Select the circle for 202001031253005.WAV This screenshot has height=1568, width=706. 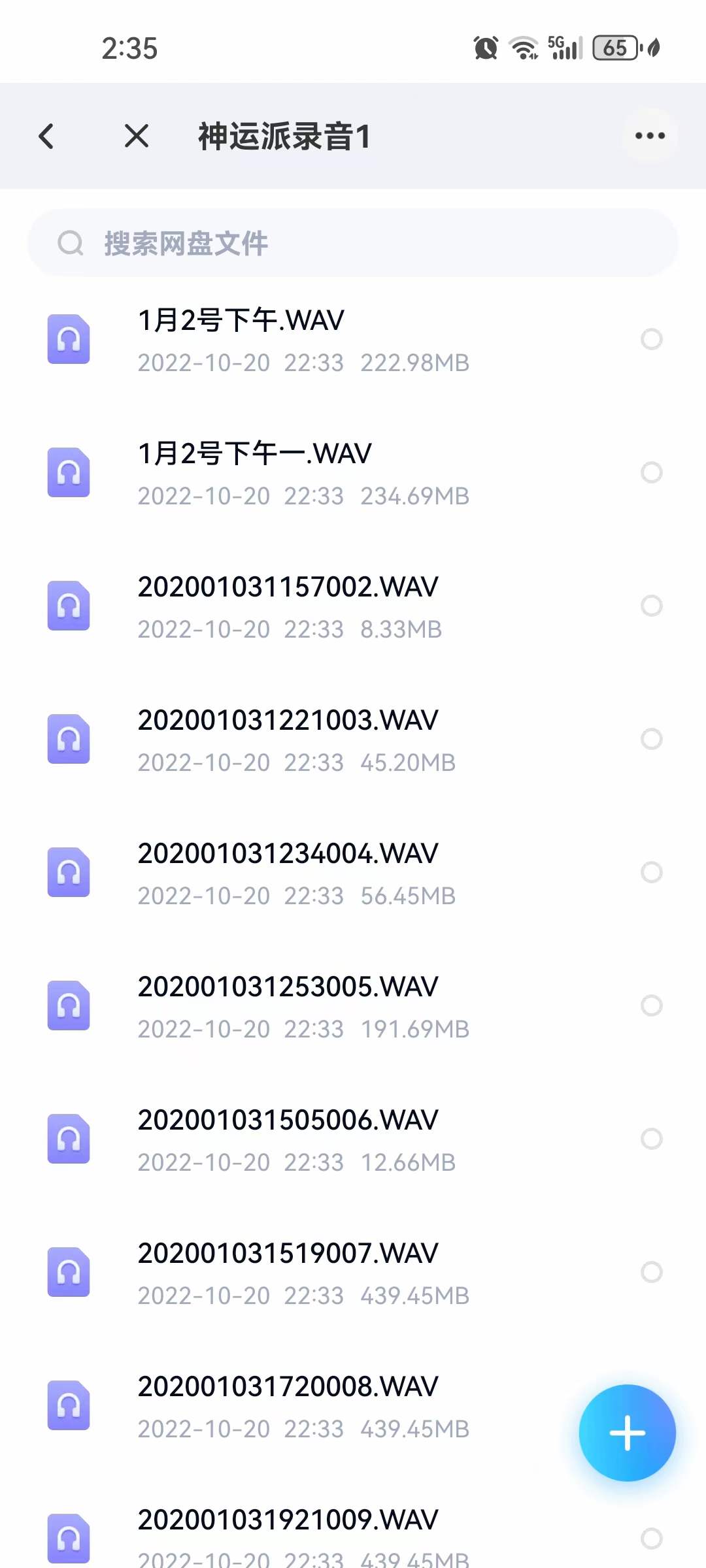pyautogui.click(x=652, y=1005)
